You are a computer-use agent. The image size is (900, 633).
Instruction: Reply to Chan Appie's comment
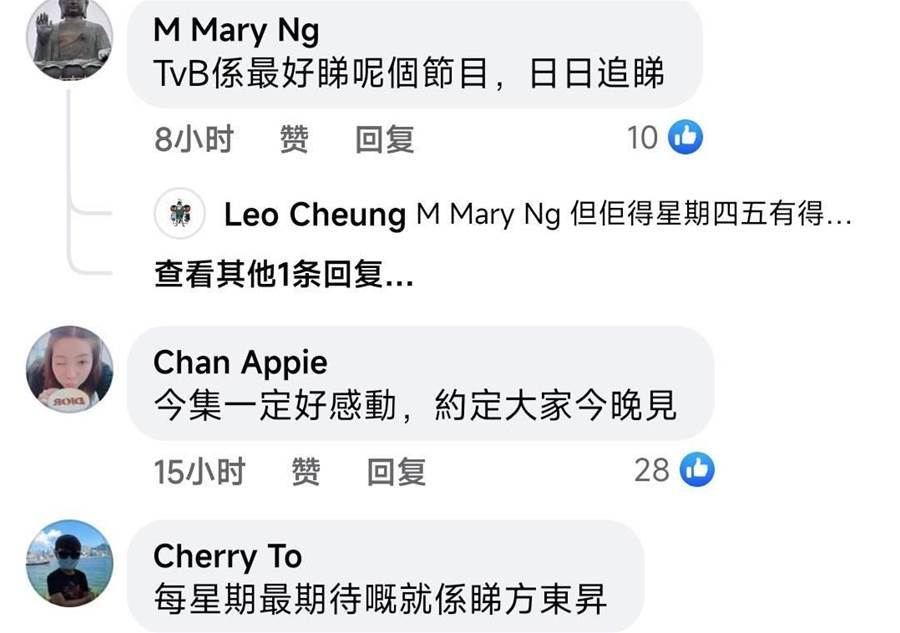[396, 471]
